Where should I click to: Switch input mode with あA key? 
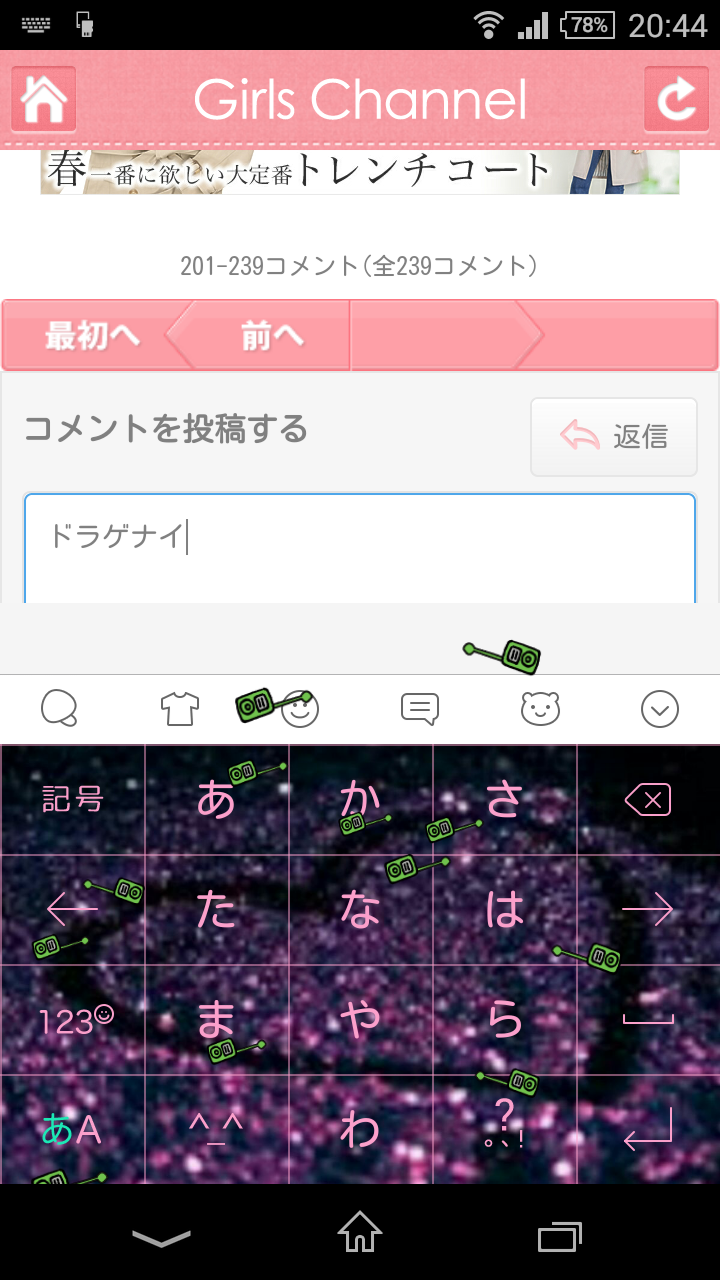(x=72, y=1126)
